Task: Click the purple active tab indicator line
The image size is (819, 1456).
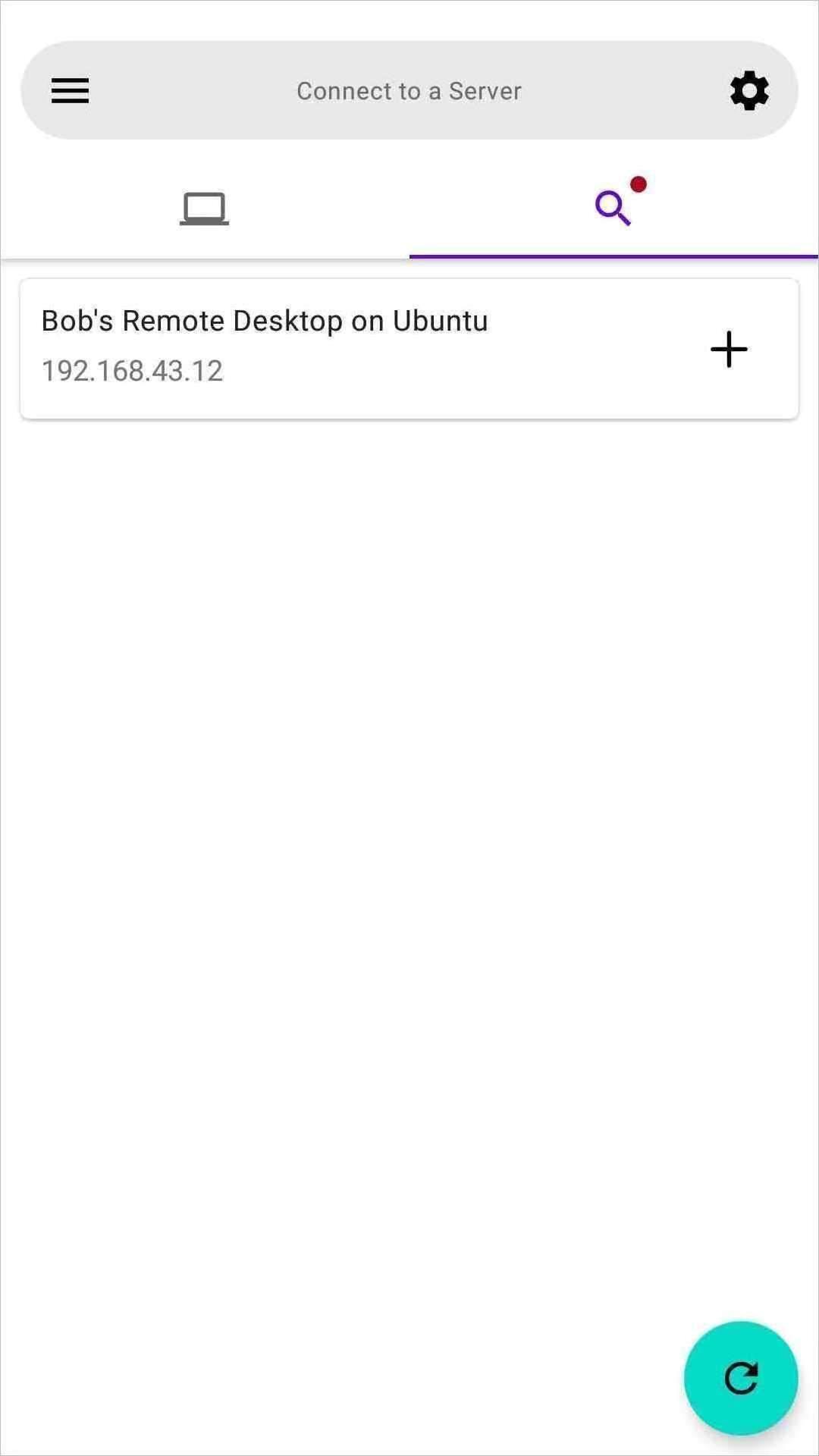Action: pyautogui.click(x=613, y=257)
